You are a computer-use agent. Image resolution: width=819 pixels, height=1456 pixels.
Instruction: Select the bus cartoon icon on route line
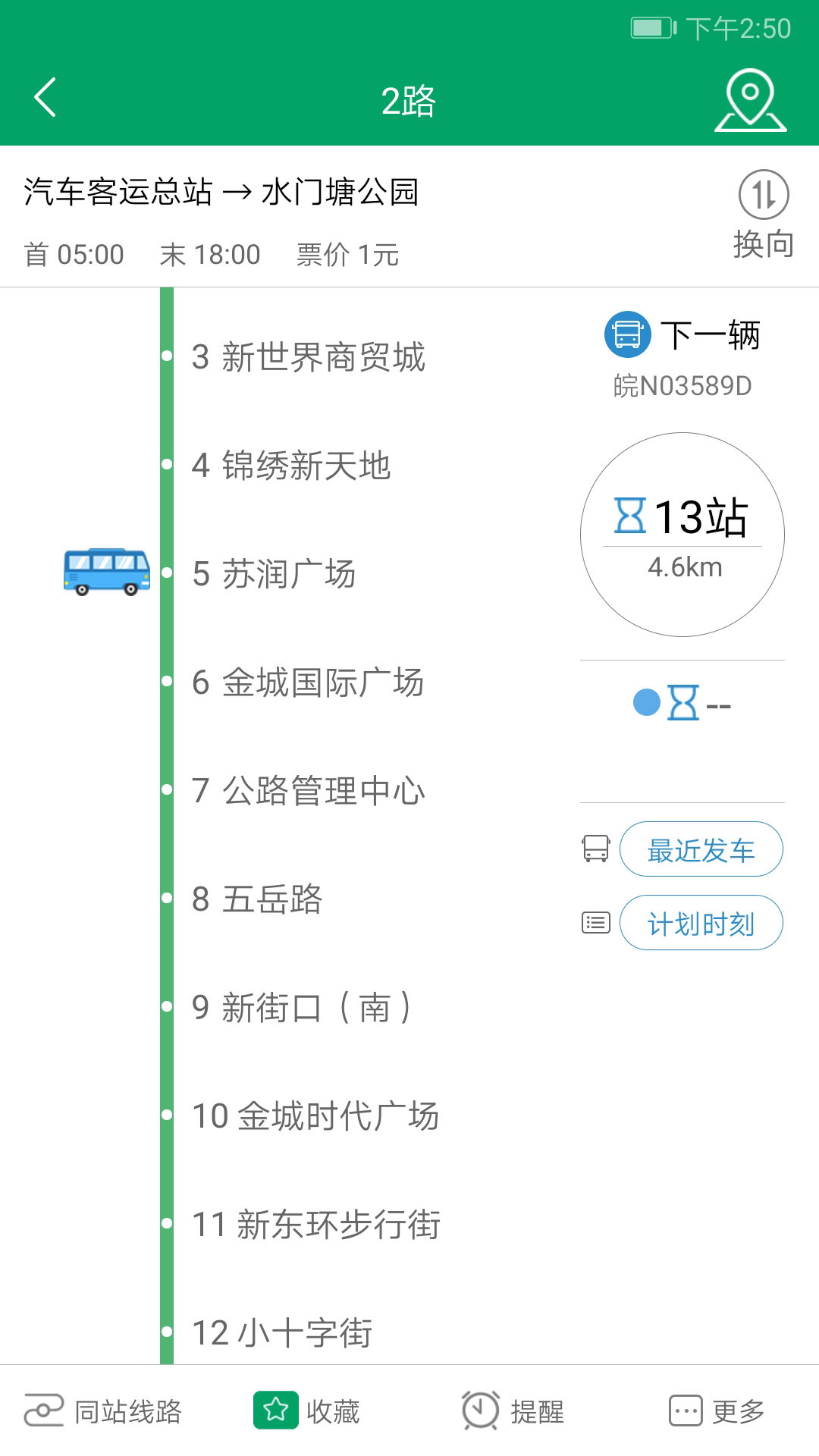click(x=104, y=573)
